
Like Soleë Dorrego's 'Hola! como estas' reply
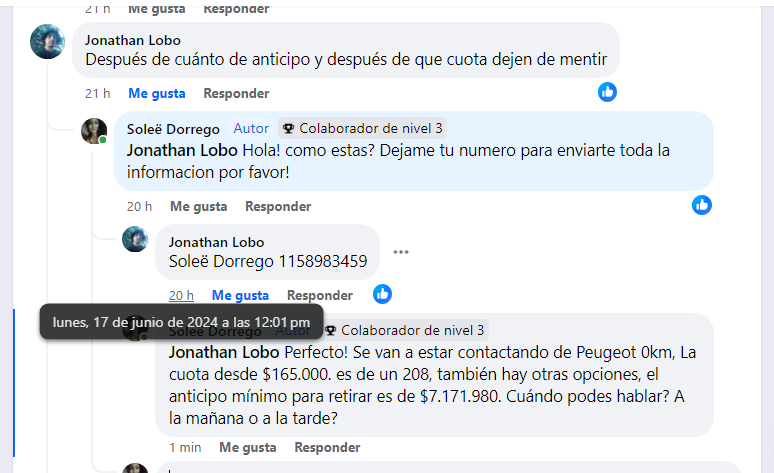pos(198,206)
